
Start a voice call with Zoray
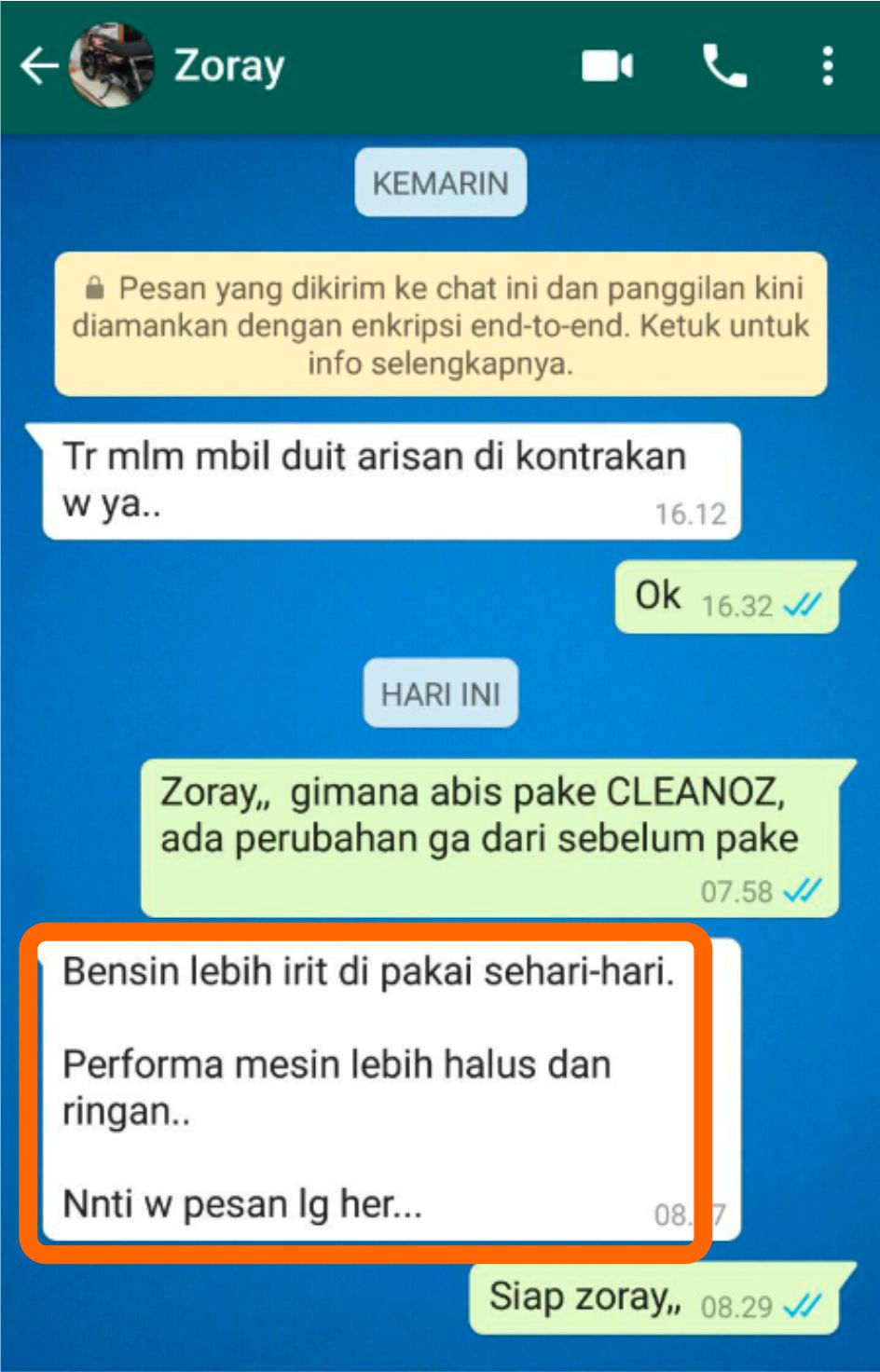point(724,66)
